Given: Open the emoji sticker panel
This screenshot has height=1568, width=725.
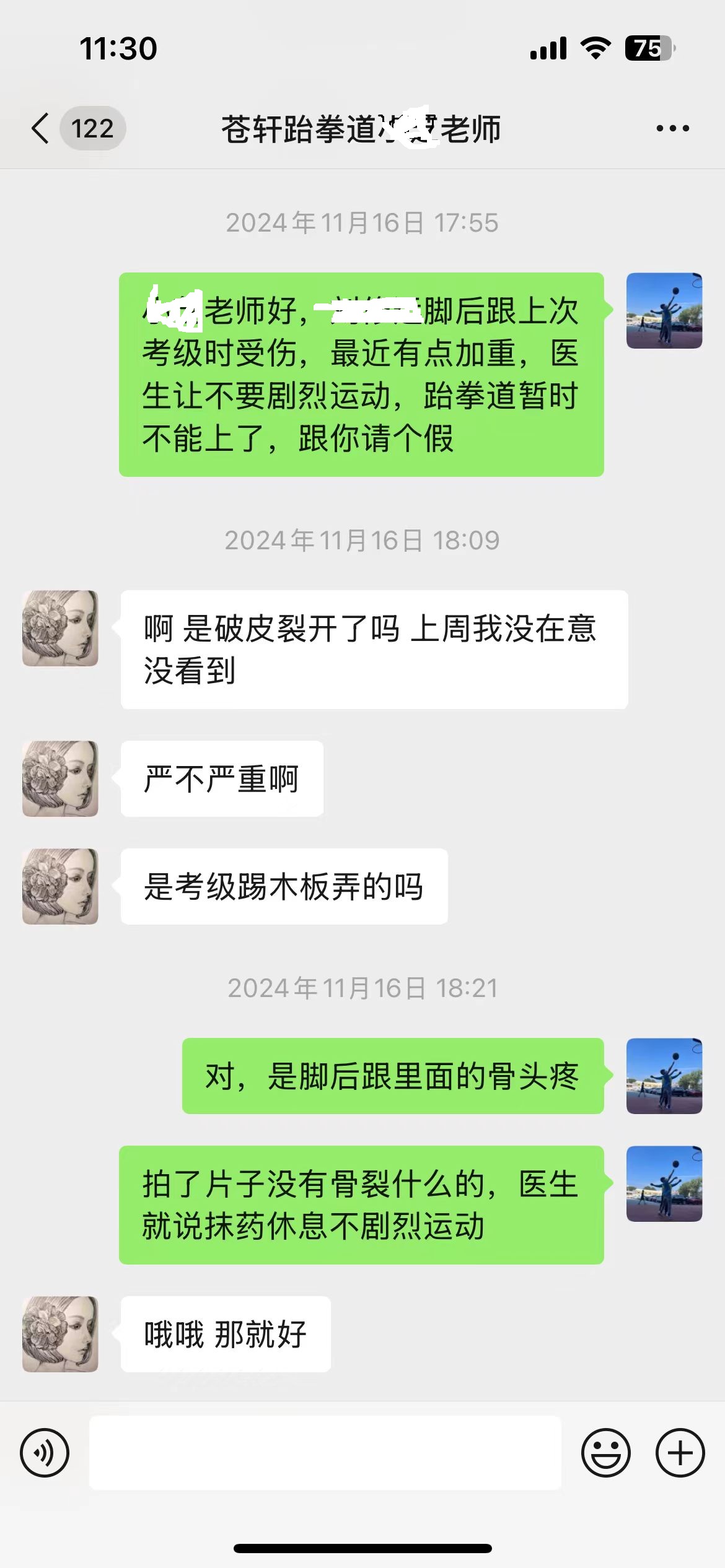Looking at the screenshot, I should pyautogui.click(x=605, y=1452).
